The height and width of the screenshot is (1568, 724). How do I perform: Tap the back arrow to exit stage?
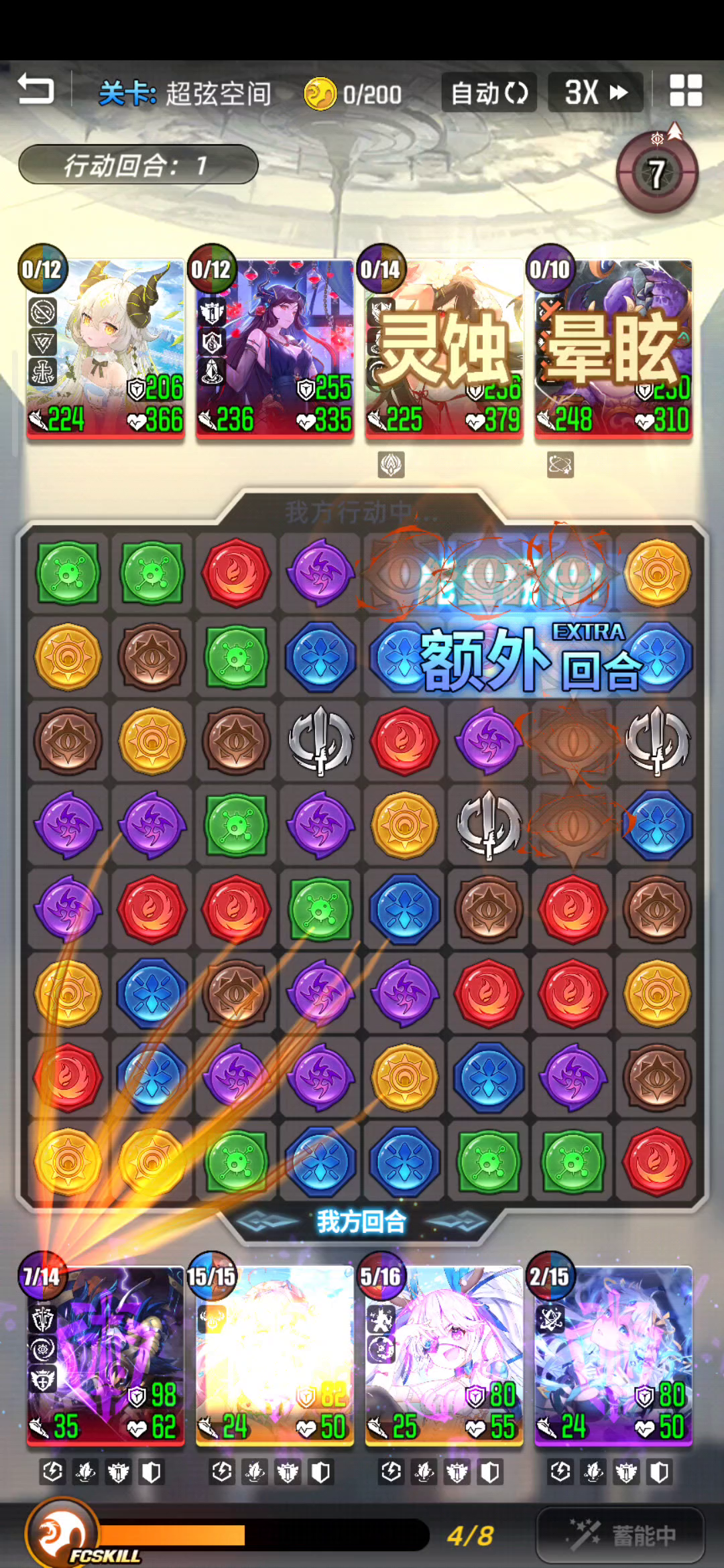36,90
